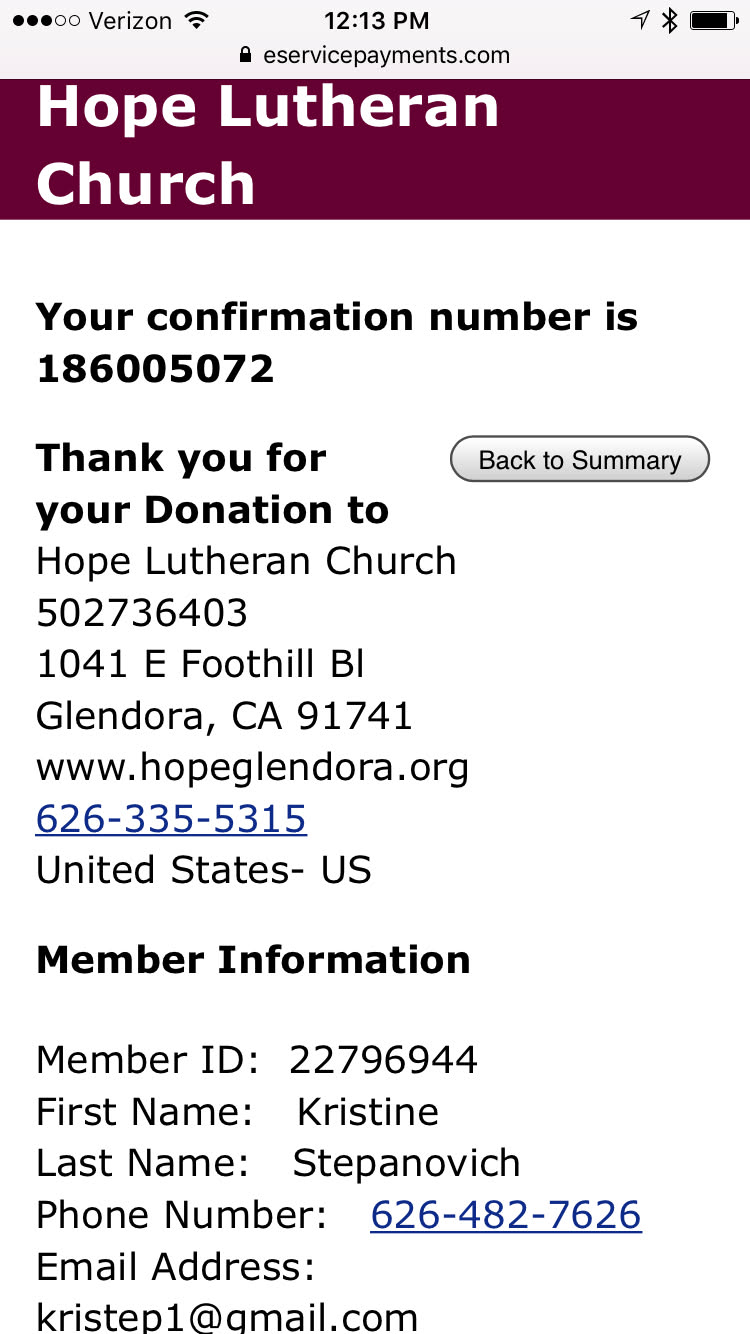
Task: Tap the eservicepayments.com address bar
Action: click(375, 55)
